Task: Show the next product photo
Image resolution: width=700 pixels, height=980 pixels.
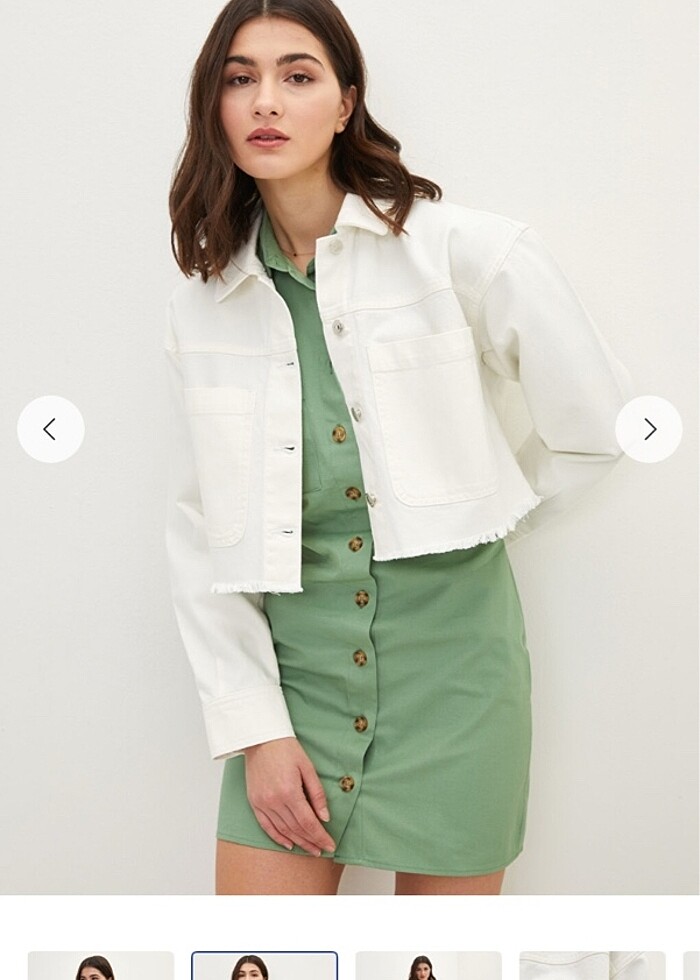Action: point(649,429)
